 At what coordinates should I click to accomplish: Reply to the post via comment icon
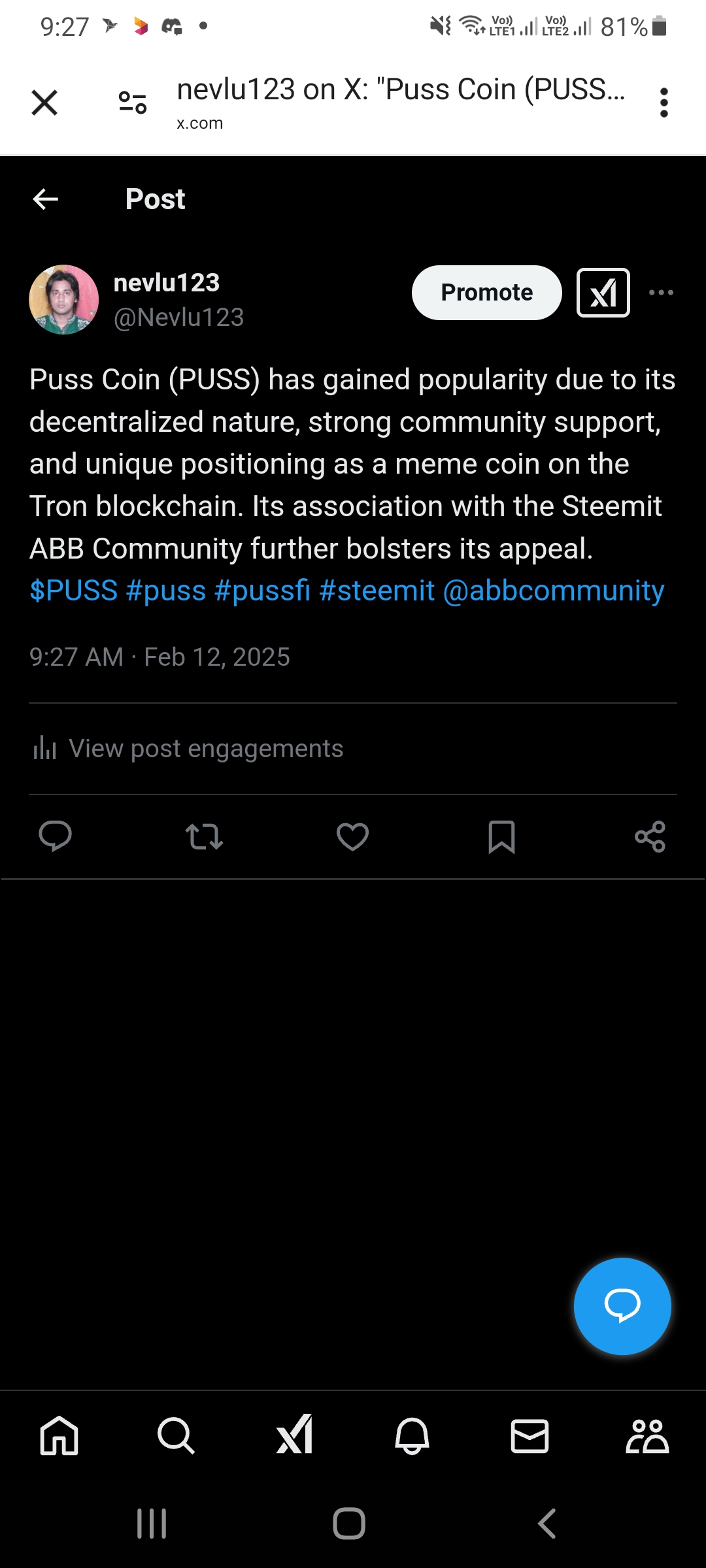[x=56, y=836]
